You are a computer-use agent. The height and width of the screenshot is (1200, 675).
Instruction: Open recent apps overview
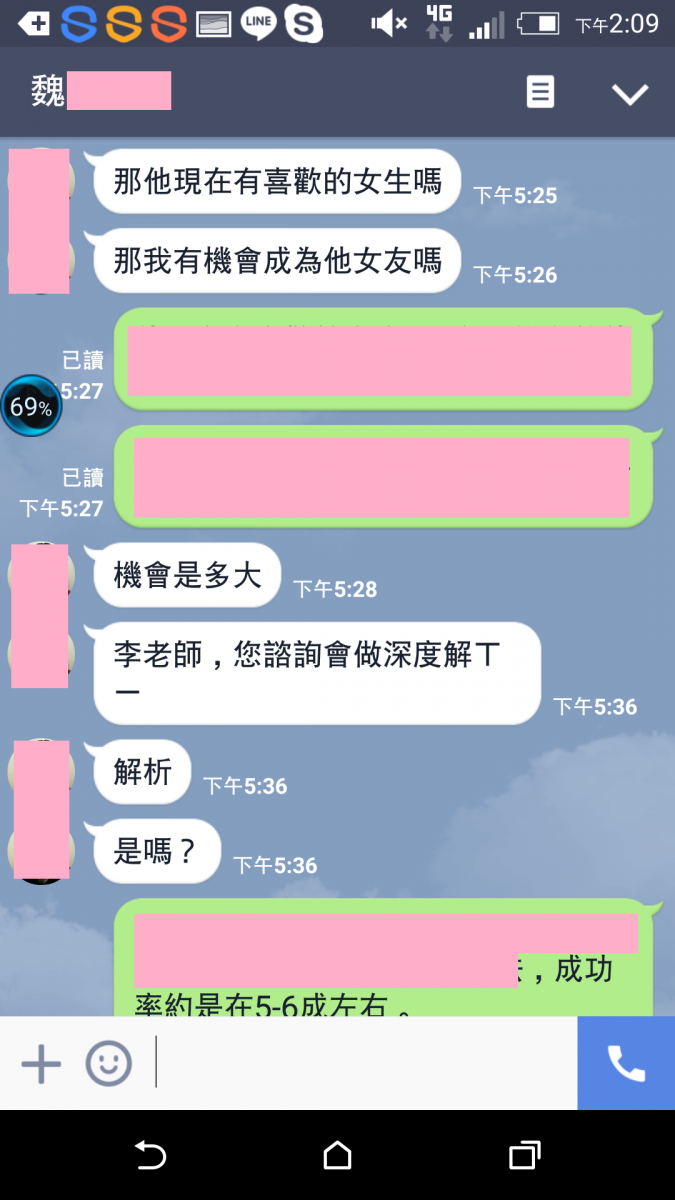[x=524, y=1156]
